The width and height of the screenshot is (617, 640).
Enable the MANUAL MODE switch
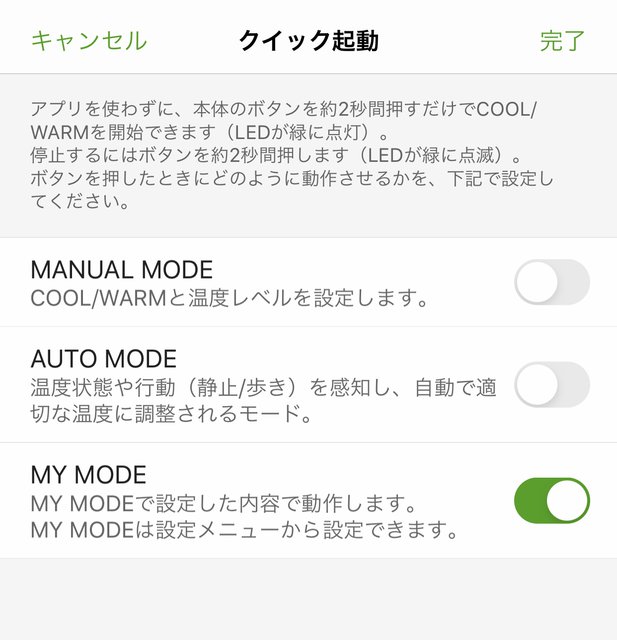point(551,283)
